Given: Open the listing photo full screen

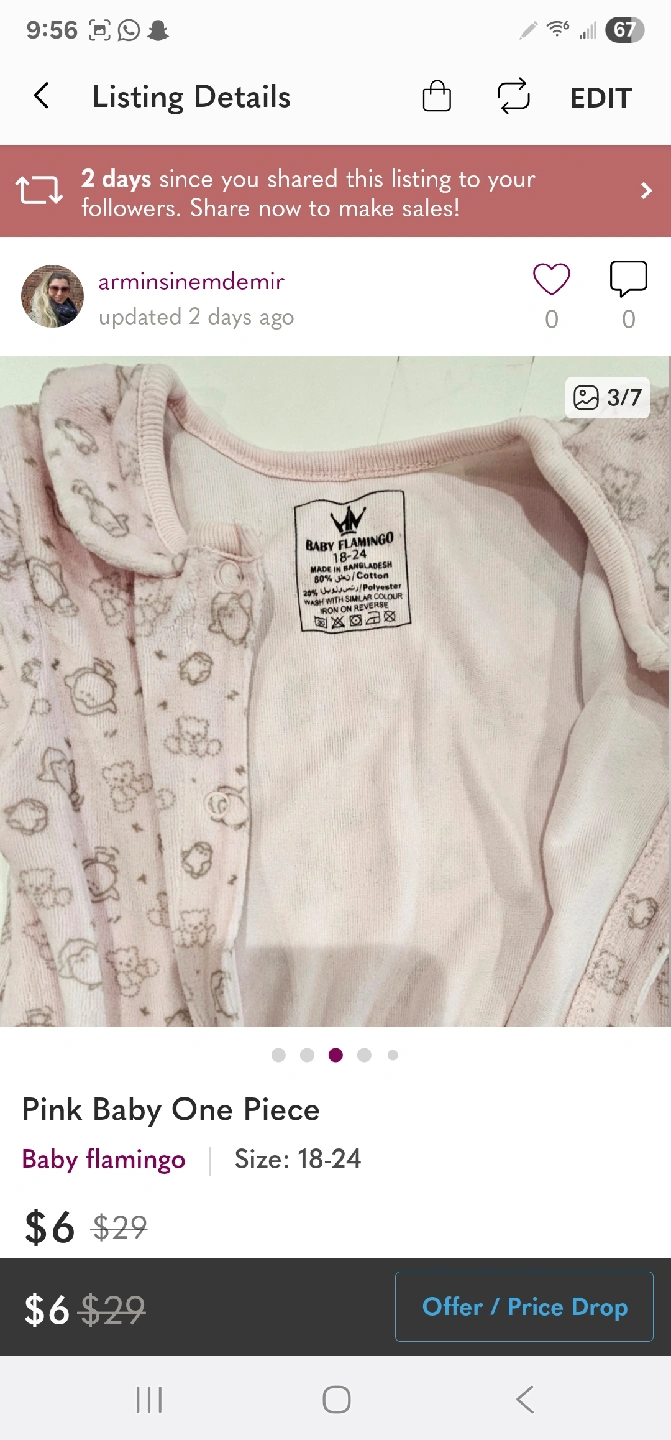Looking at the screenshot, I should [x=335, y=690].
